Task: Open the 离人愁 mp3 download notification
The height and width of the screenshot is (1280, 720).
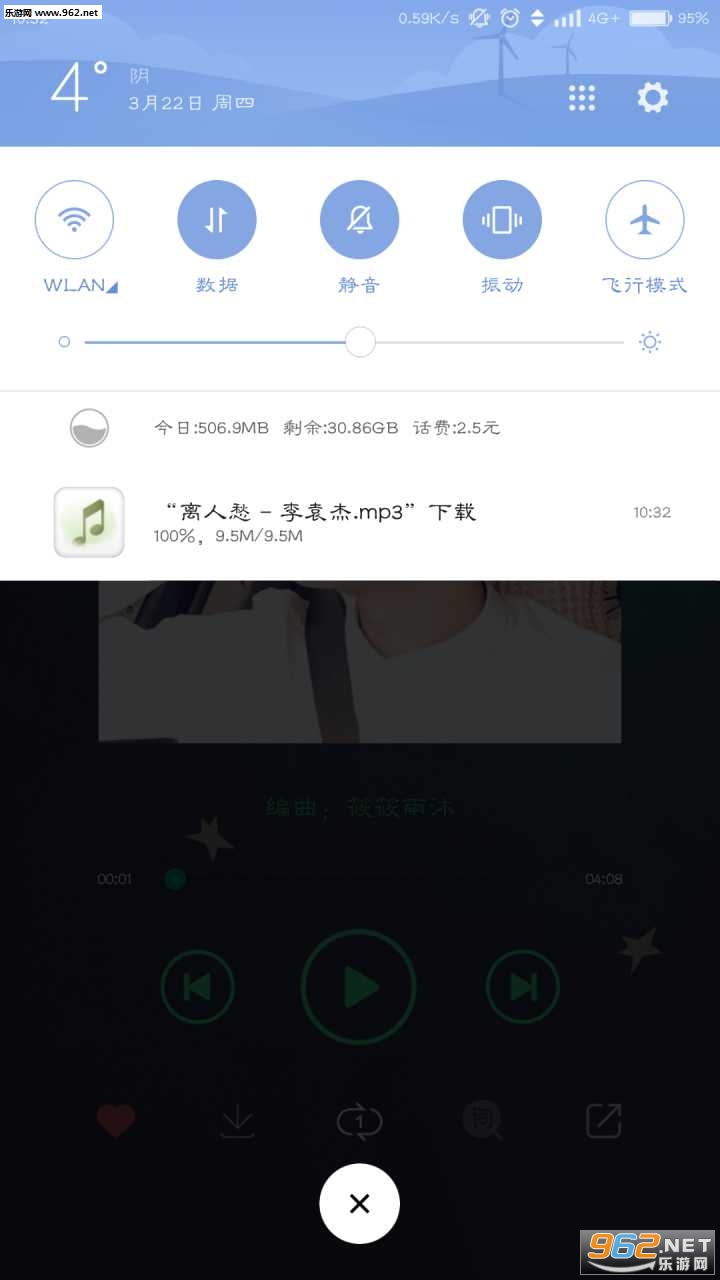Action: tap(360, 522)
